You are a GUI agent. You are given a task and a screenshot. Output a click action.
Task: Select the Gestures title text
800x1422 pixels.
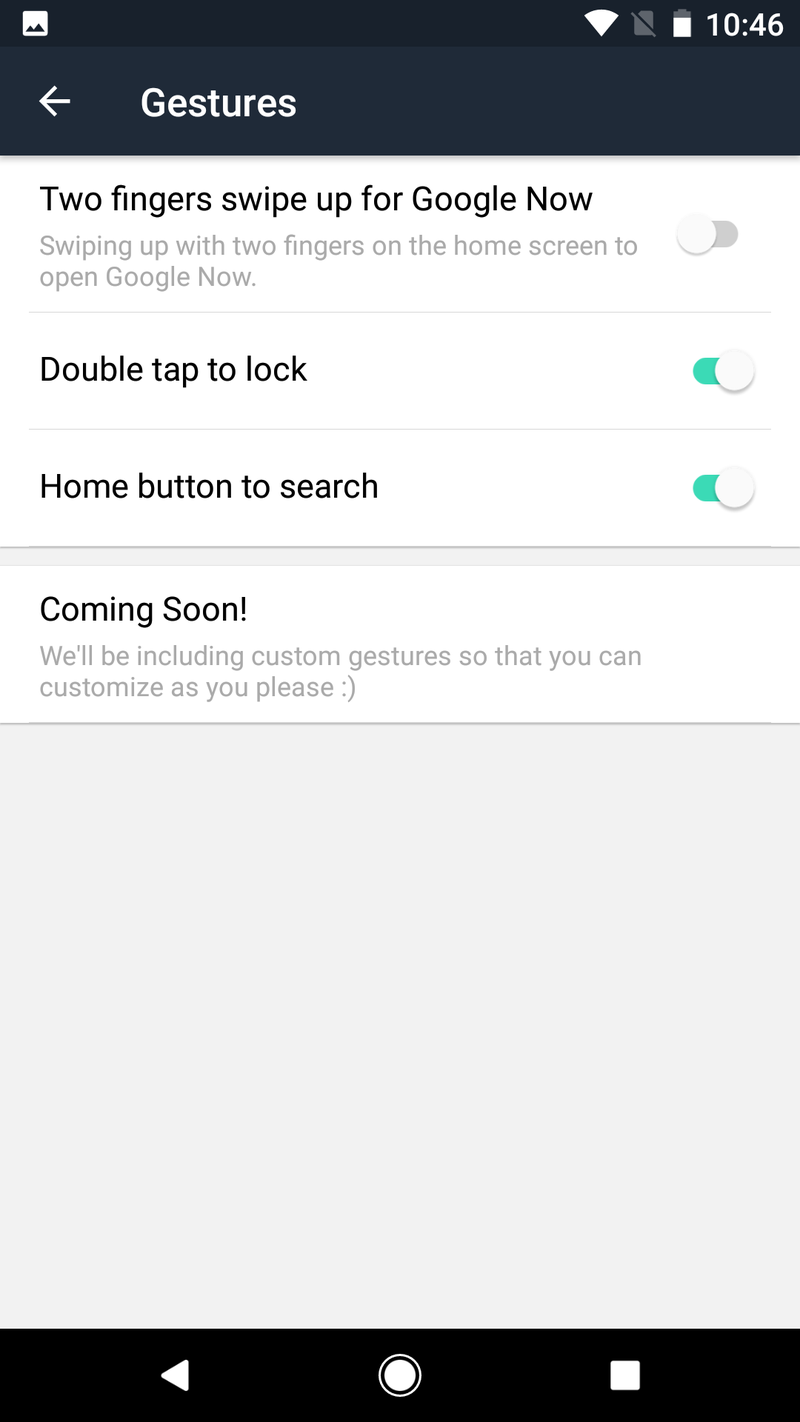pos(218,101)
